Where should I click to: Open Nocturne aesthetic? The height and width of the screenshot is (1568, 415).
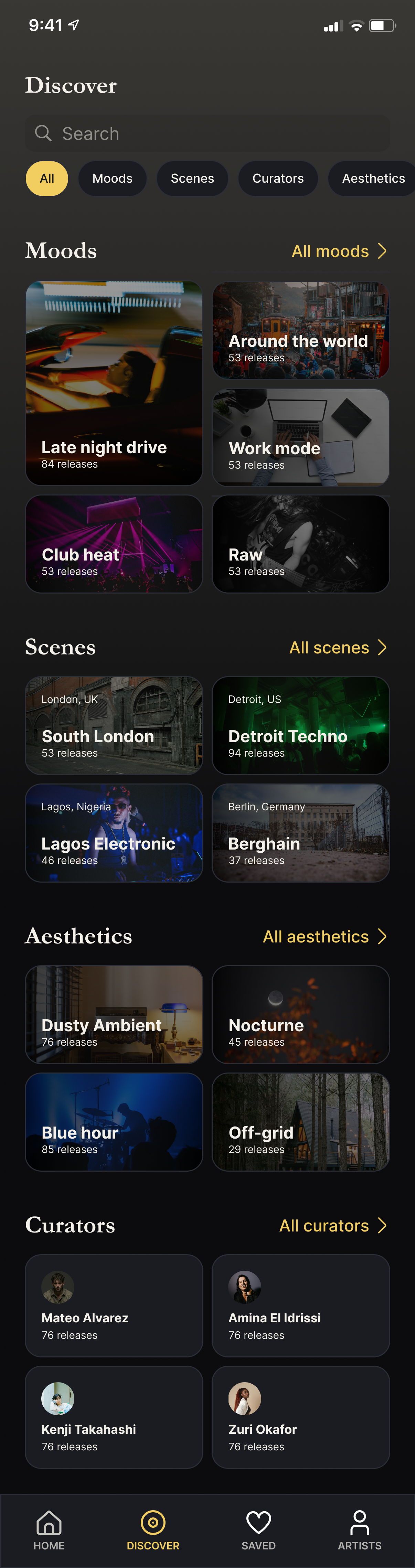pyautogui.click(x=301, y=1014)
